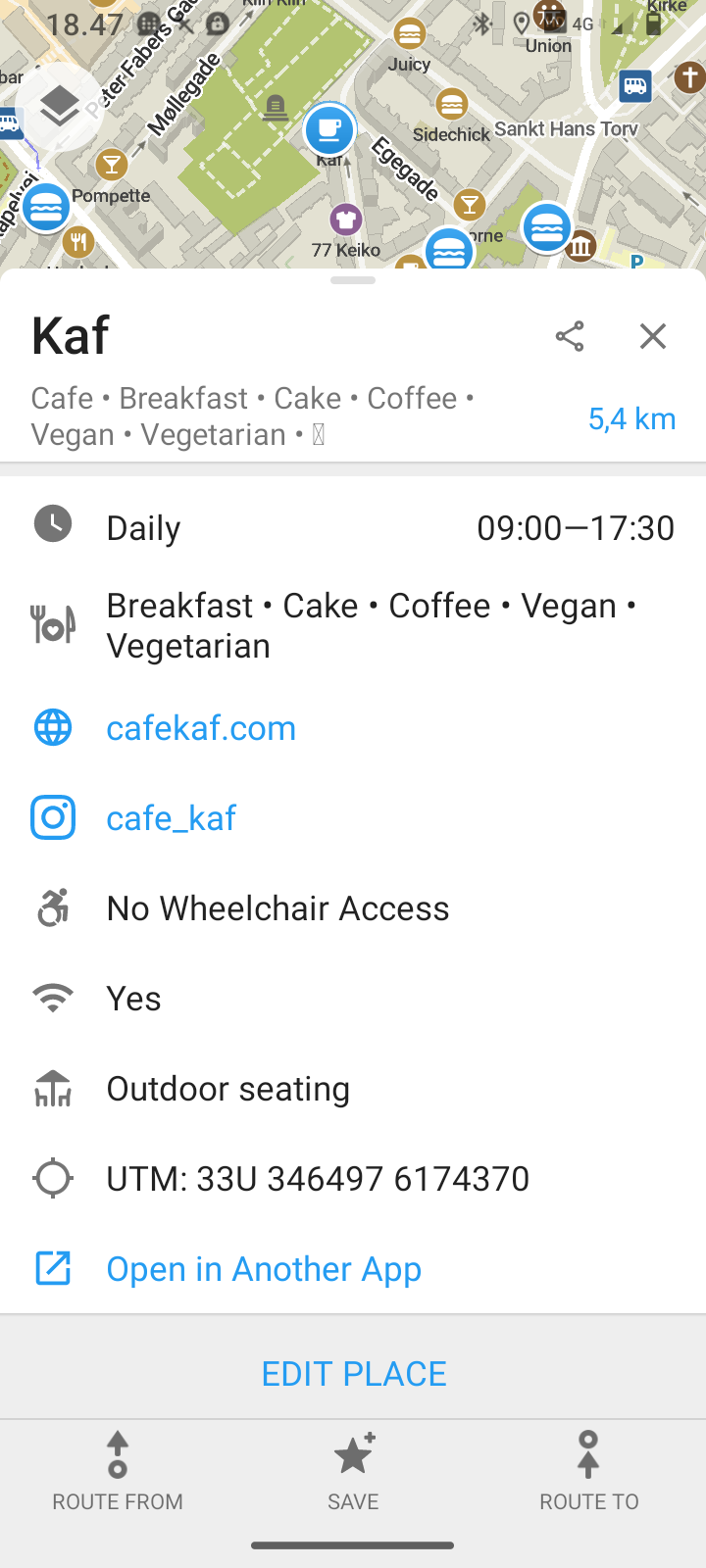Save Kaf to bookmarks
The image size is (706, 1568).
point(353,1471)
